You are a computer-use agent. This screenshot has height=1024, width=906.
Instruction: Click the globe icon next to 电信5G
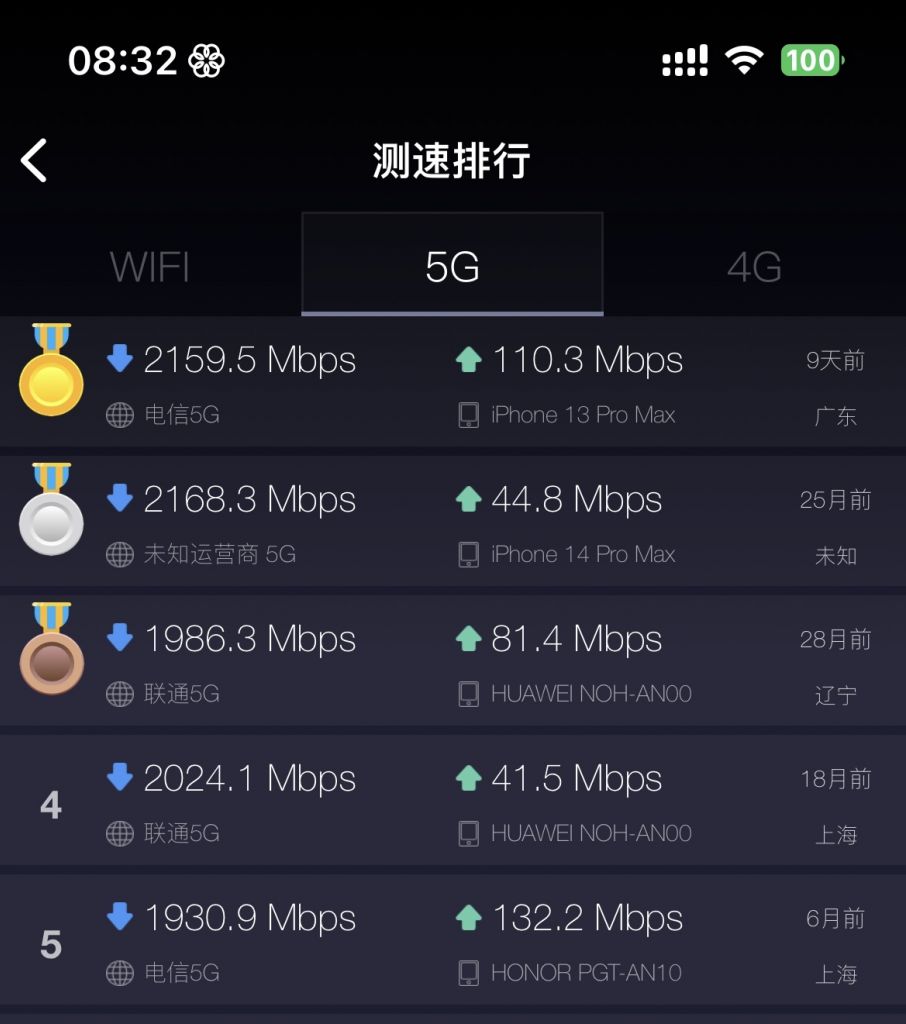tap(119, 414)
